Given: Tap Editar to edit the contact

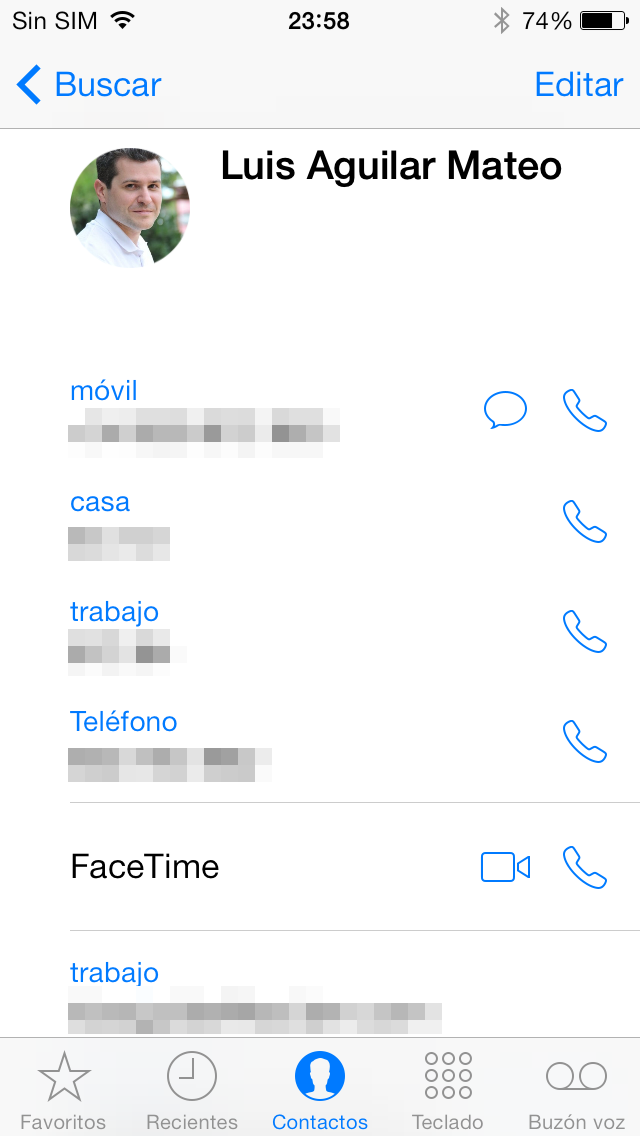Looking at the screenshot, I should (579, 85).
